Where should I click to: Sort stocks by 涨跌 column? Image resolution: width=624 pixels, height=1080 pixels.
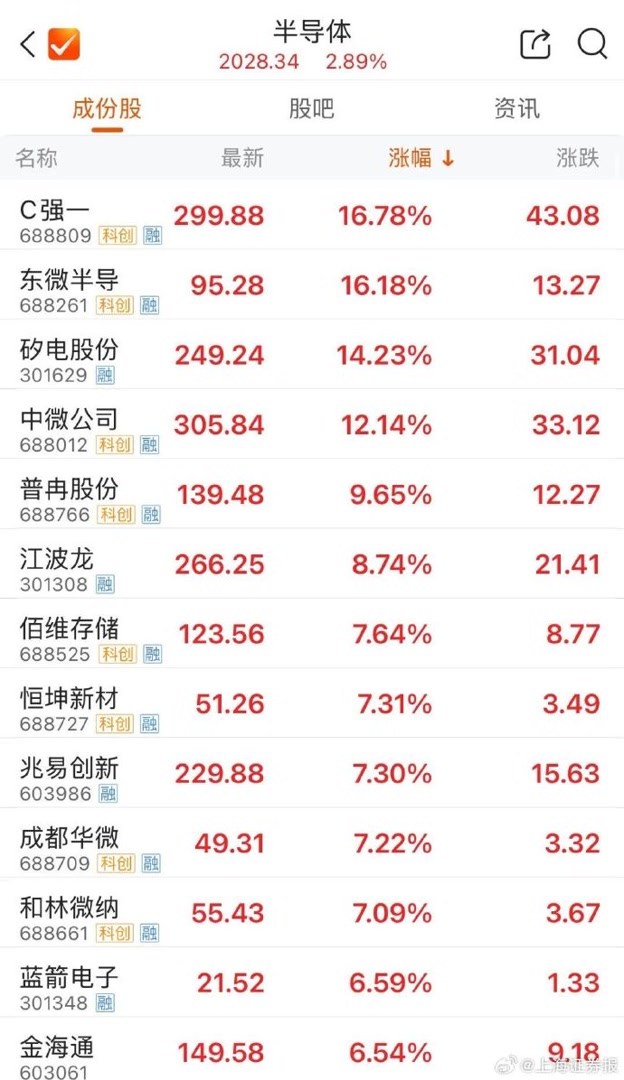coord(577,158)
